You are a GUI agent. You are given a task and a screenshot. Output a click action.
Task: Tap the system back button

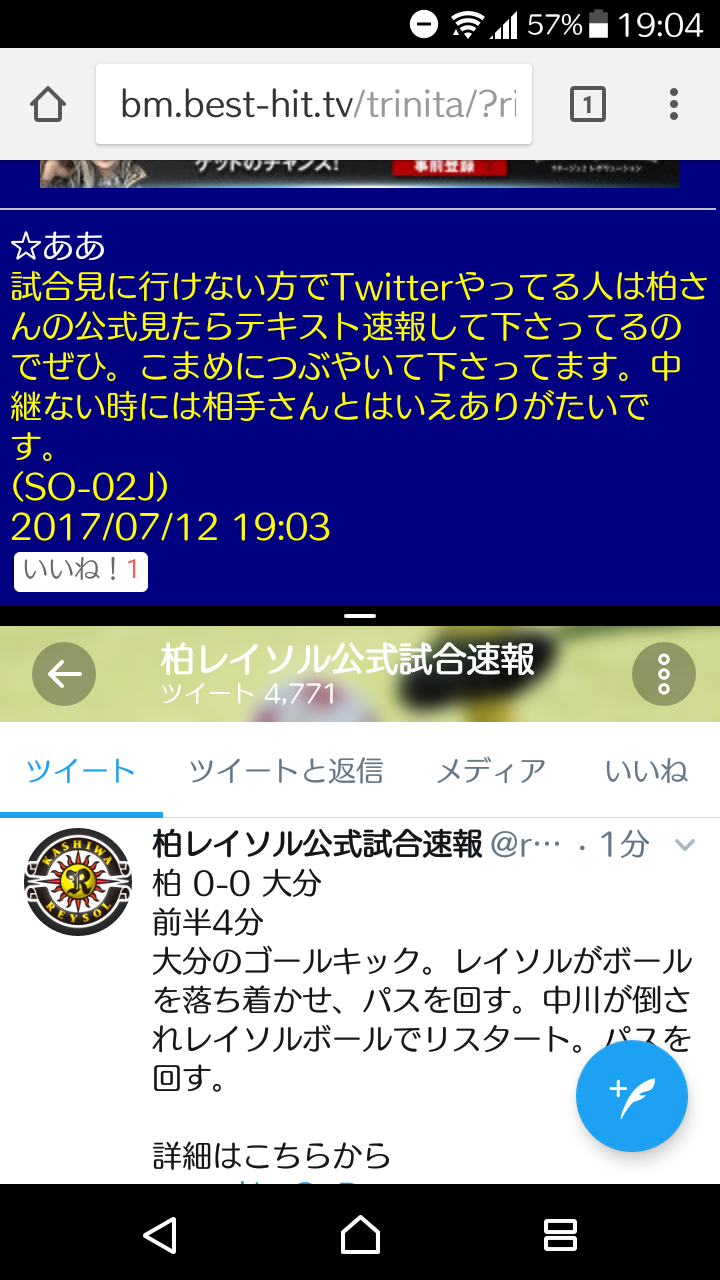(160, 1234)
